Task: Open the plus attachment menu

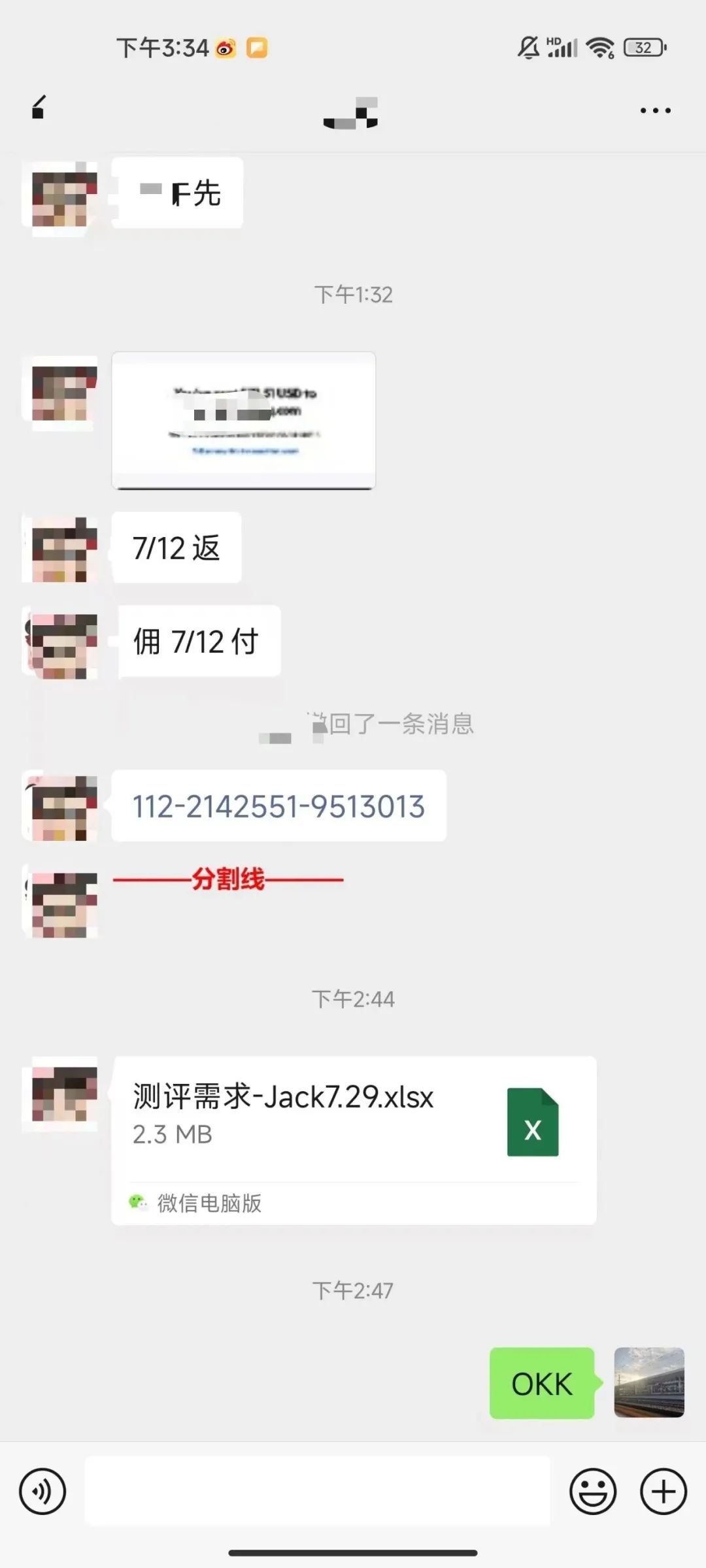Action: [x=663, y=1492]
